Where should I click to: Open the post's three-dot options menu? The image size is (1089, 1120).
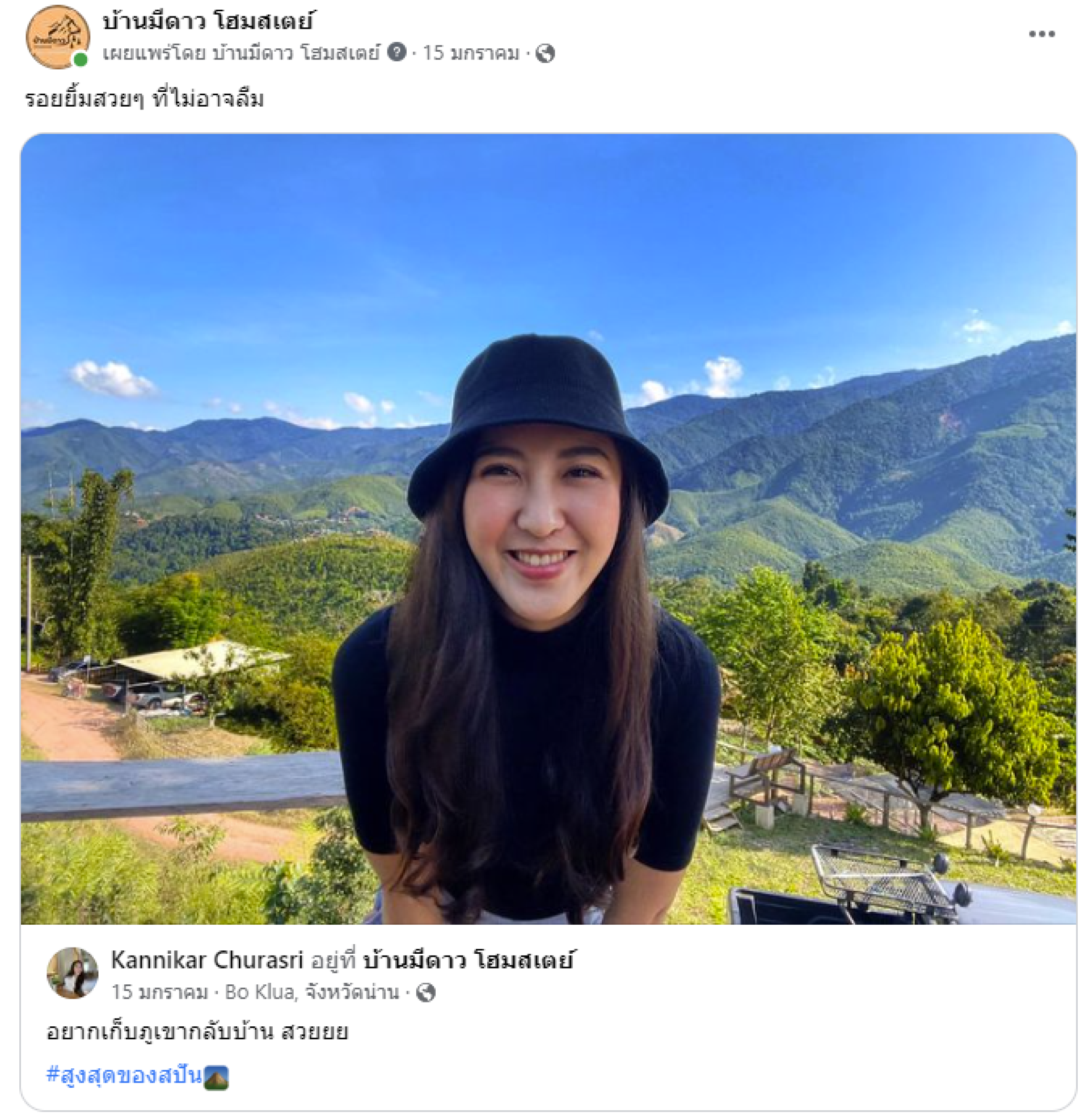click(1041, 34)
